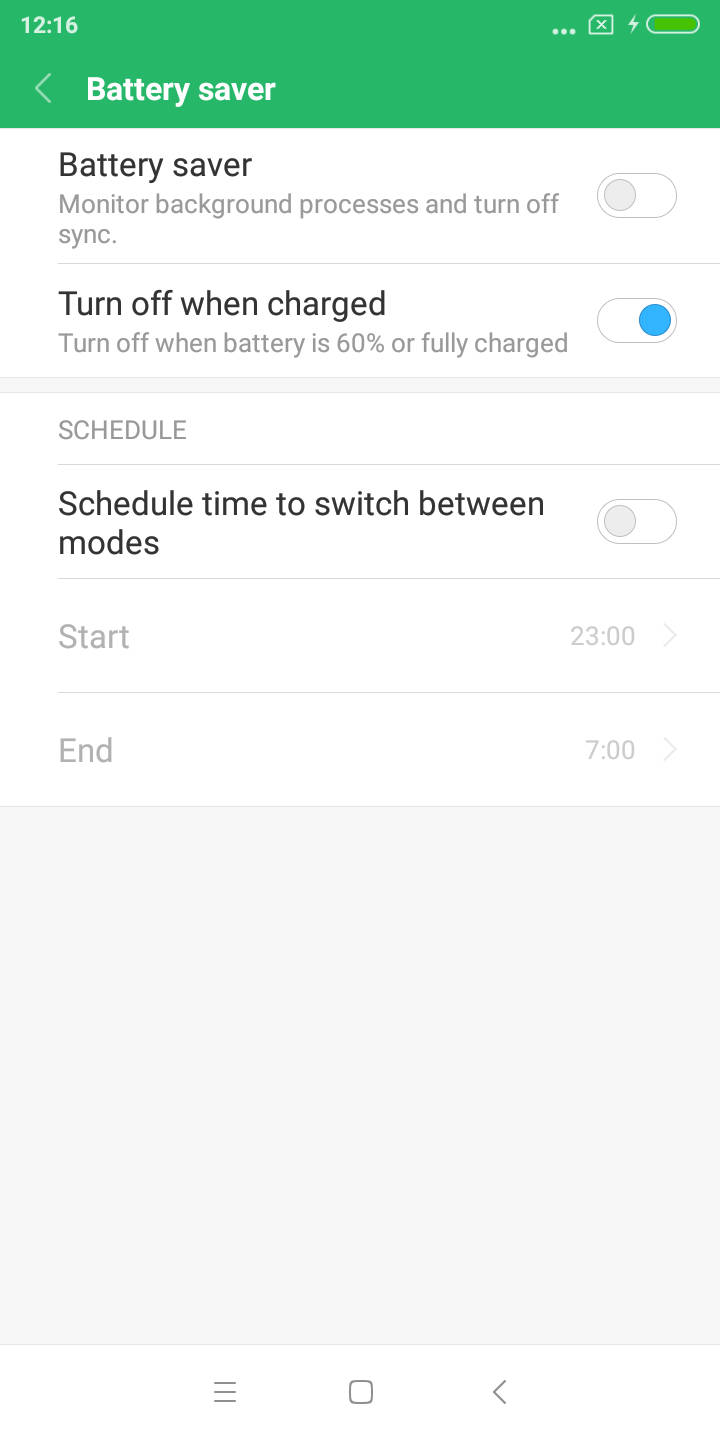This screenshot has height=1440, width=720.
Task: Open the back arrow in Battery saver header
Action: tap(42, 88)
